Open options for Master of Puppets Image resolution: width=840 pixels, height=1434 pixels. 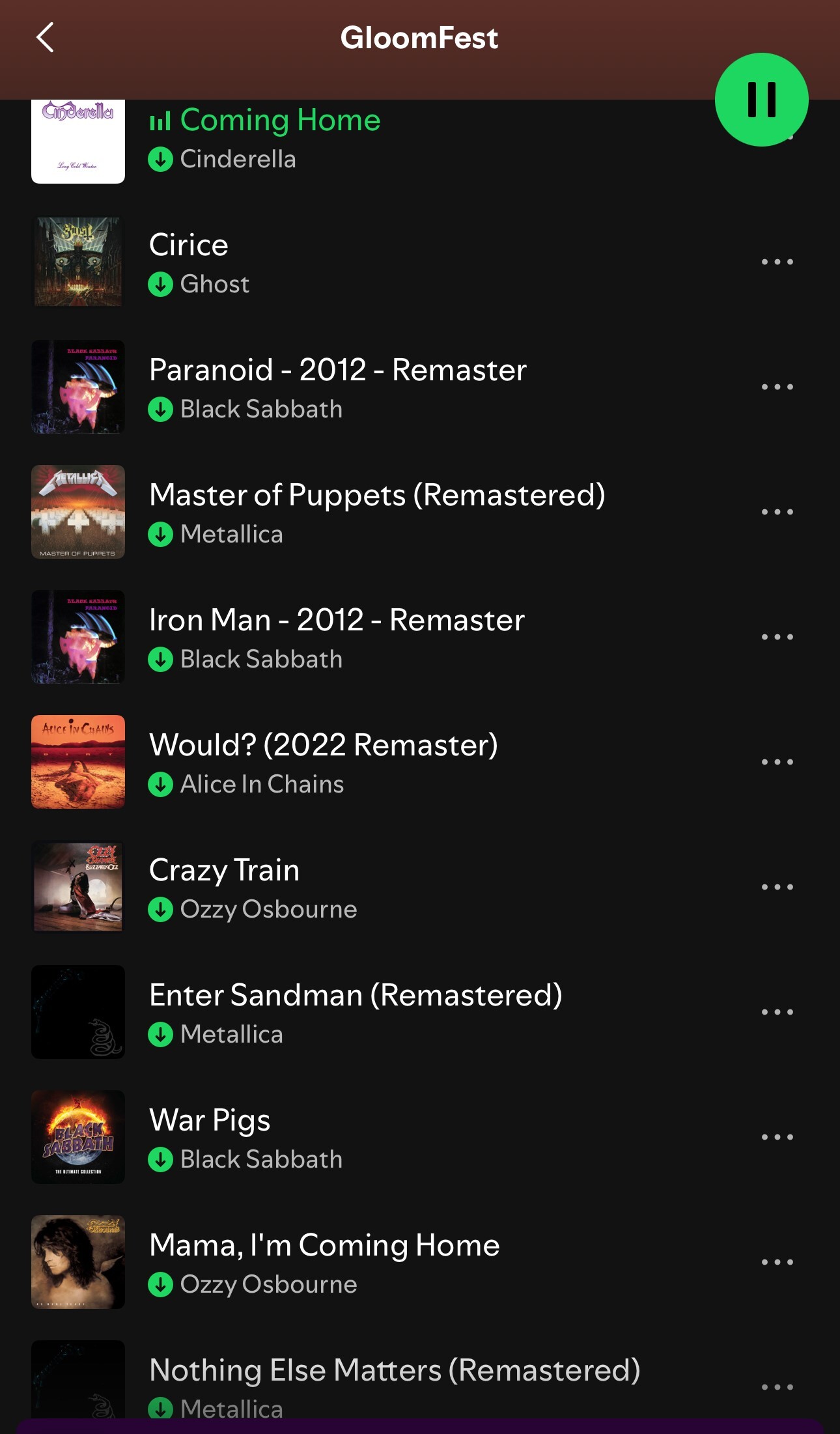[777, 512]
